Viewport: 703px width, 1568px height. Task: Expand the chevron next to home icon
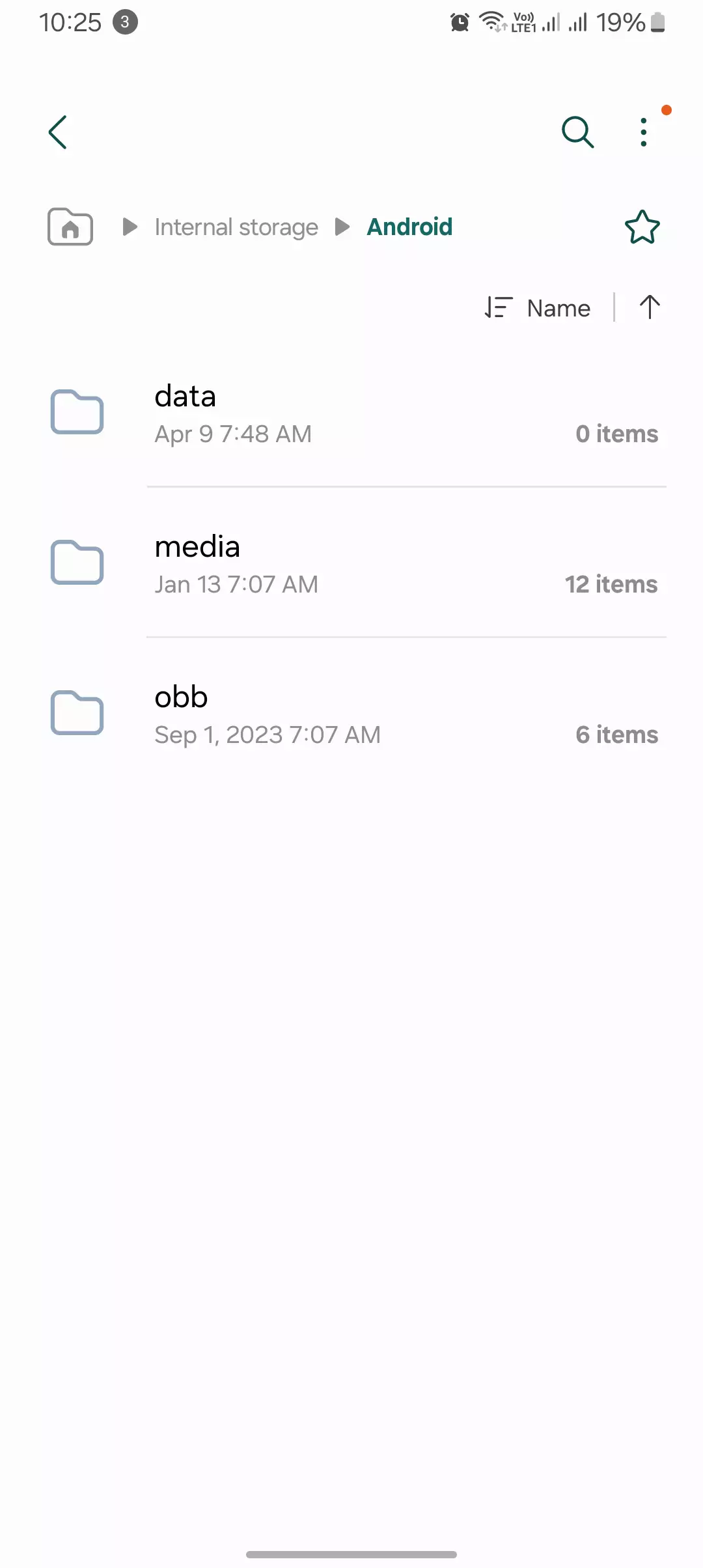[130, 227]
